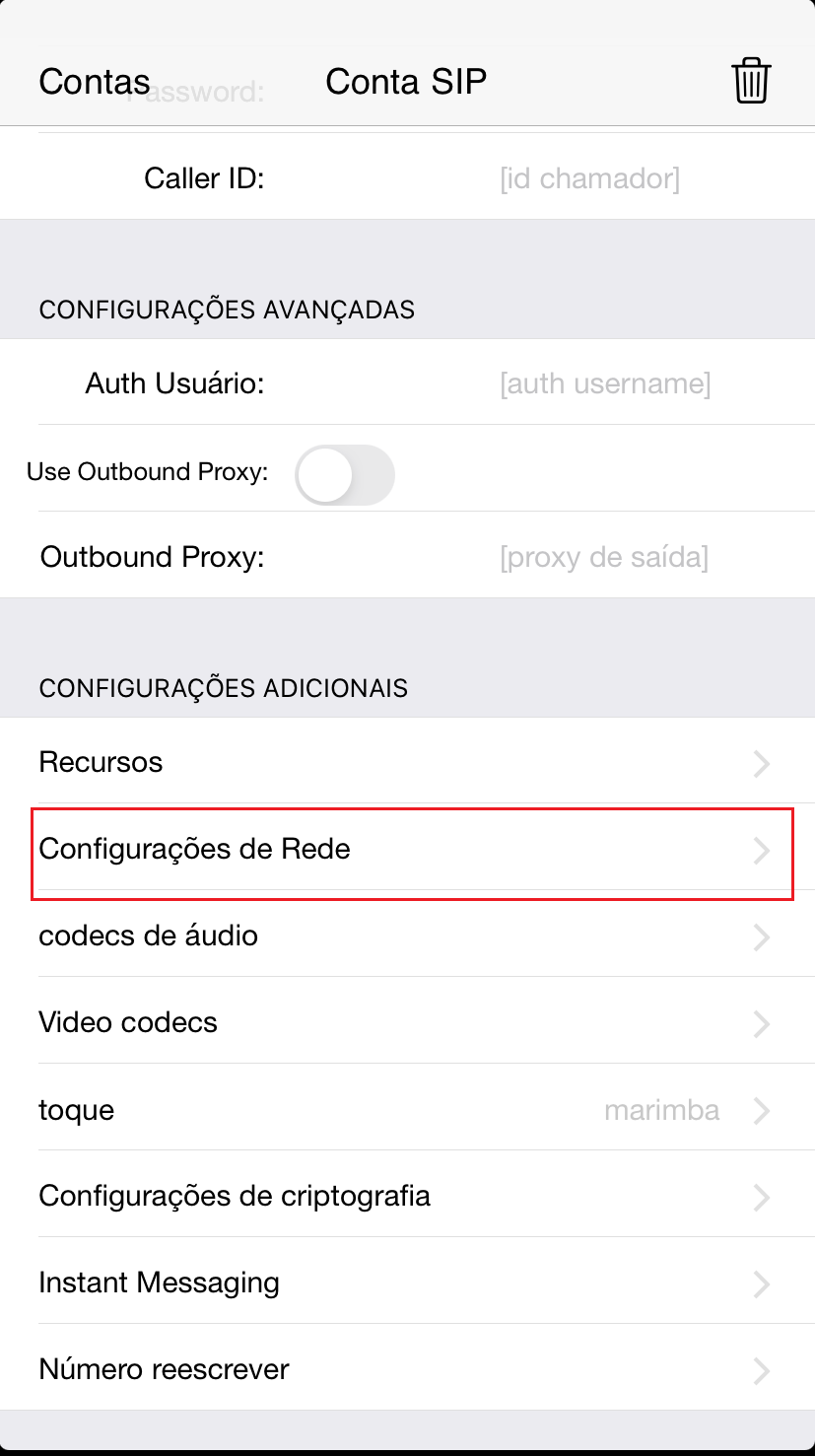Go back to Contas

[x=94, y=81]
